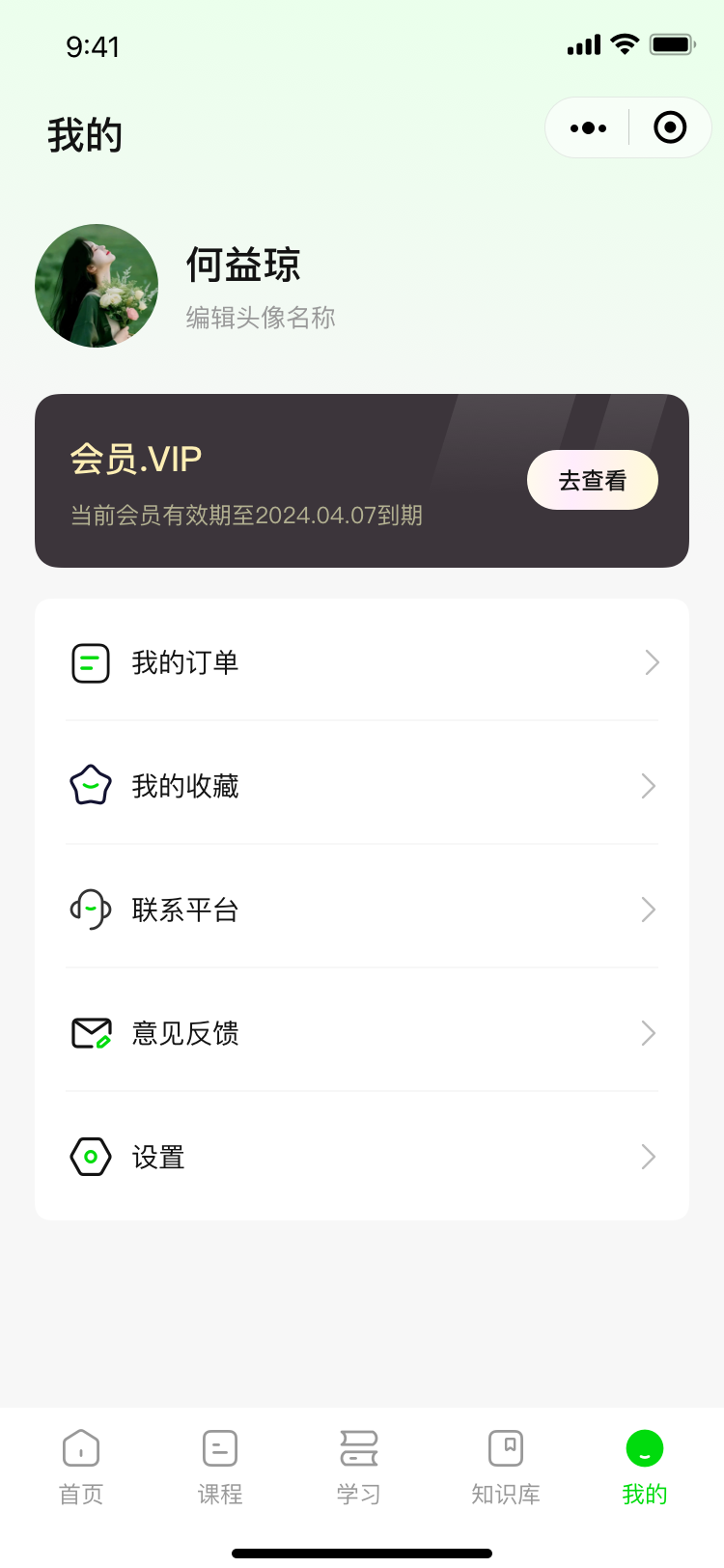Screen dimensions: 724x1568
Task: Open 我的订单 row
Action: [362, 662]
